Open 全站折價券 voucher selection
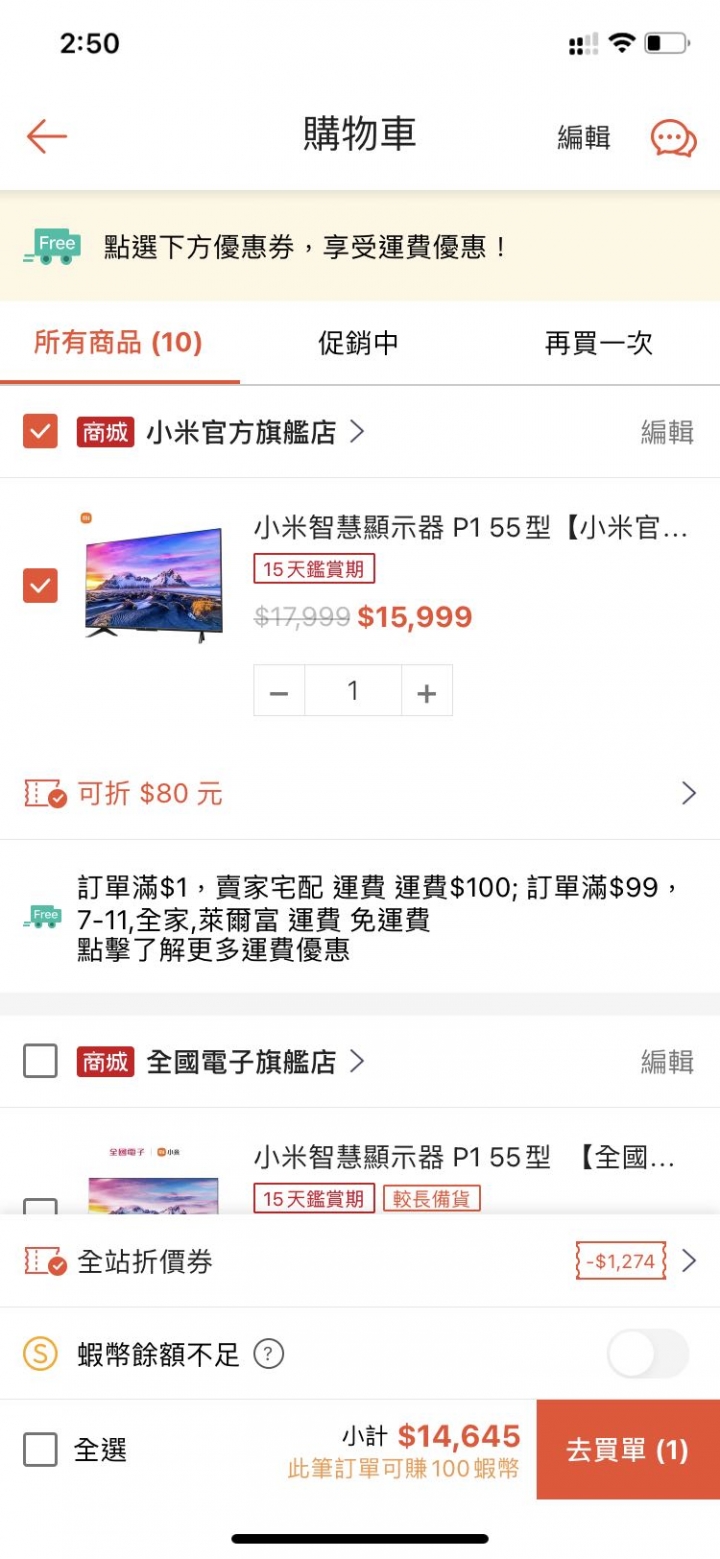Screen dimensions: 720x1559 360,1261
